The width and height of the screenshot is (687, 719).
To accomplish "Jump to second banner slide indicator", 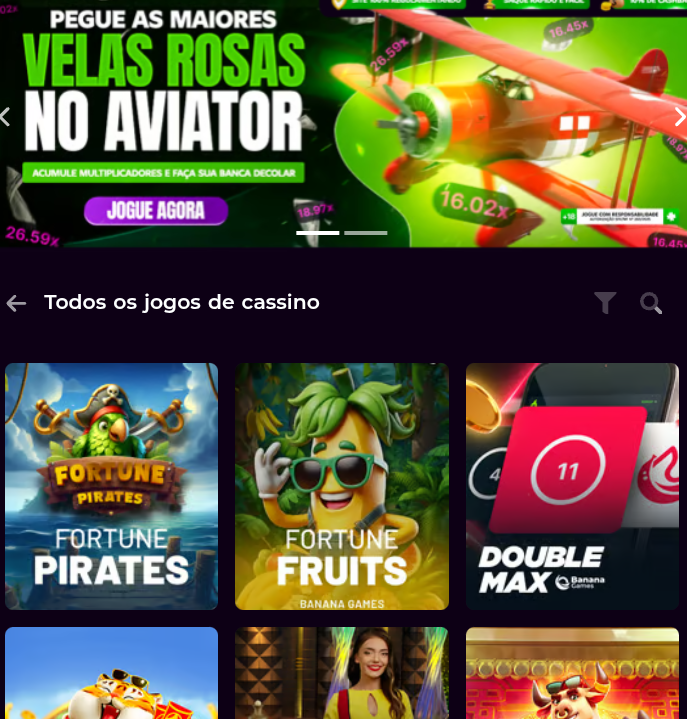I will click(366, 233).
